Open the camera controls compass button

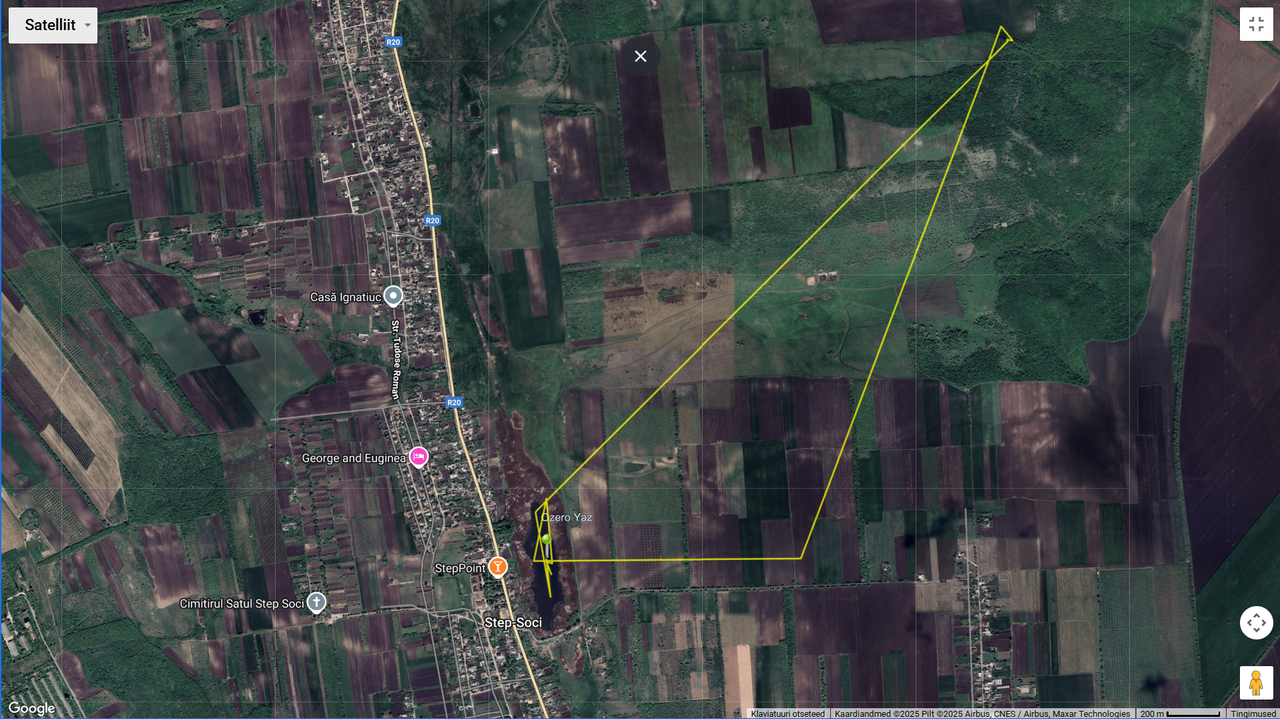[1256, 623]
